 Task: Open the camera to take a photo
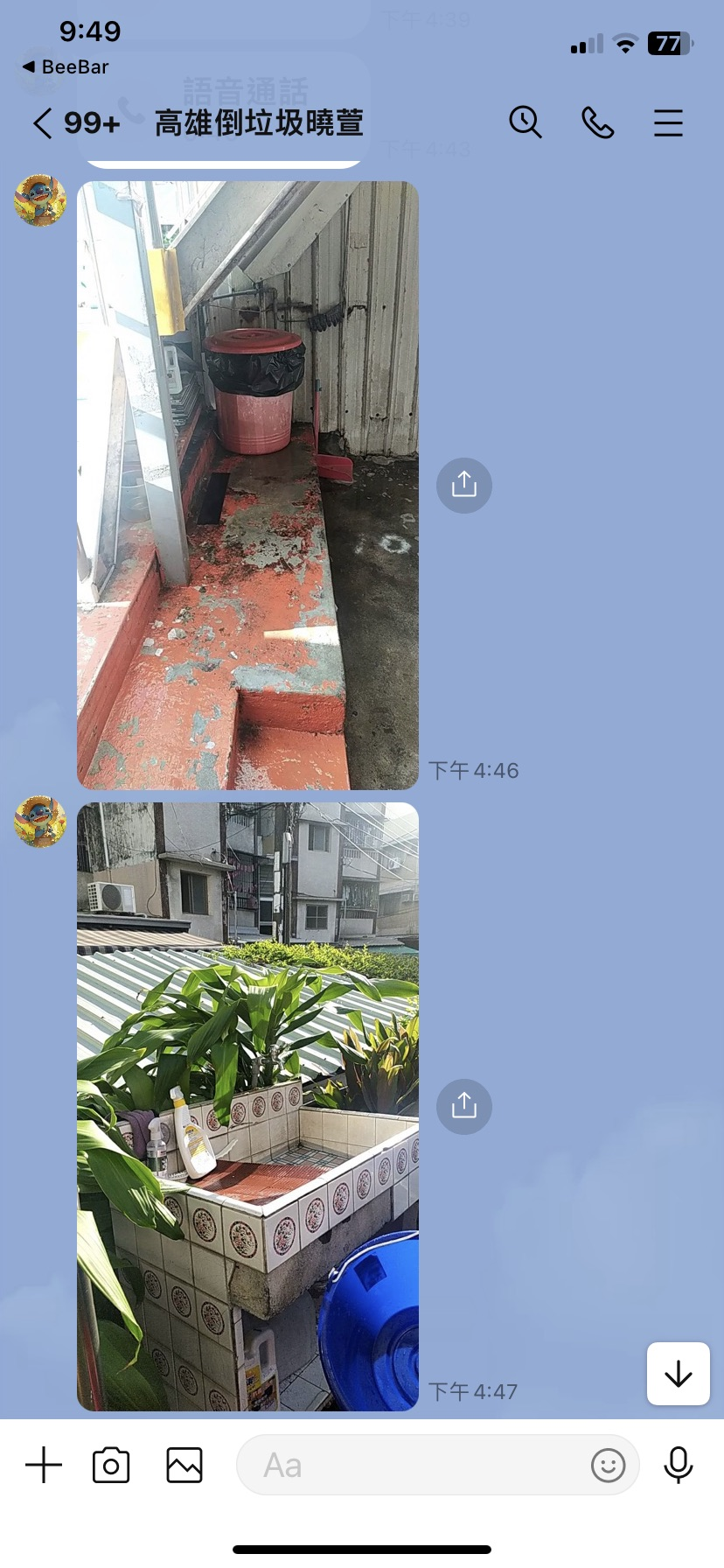[x=111, y=1465]
